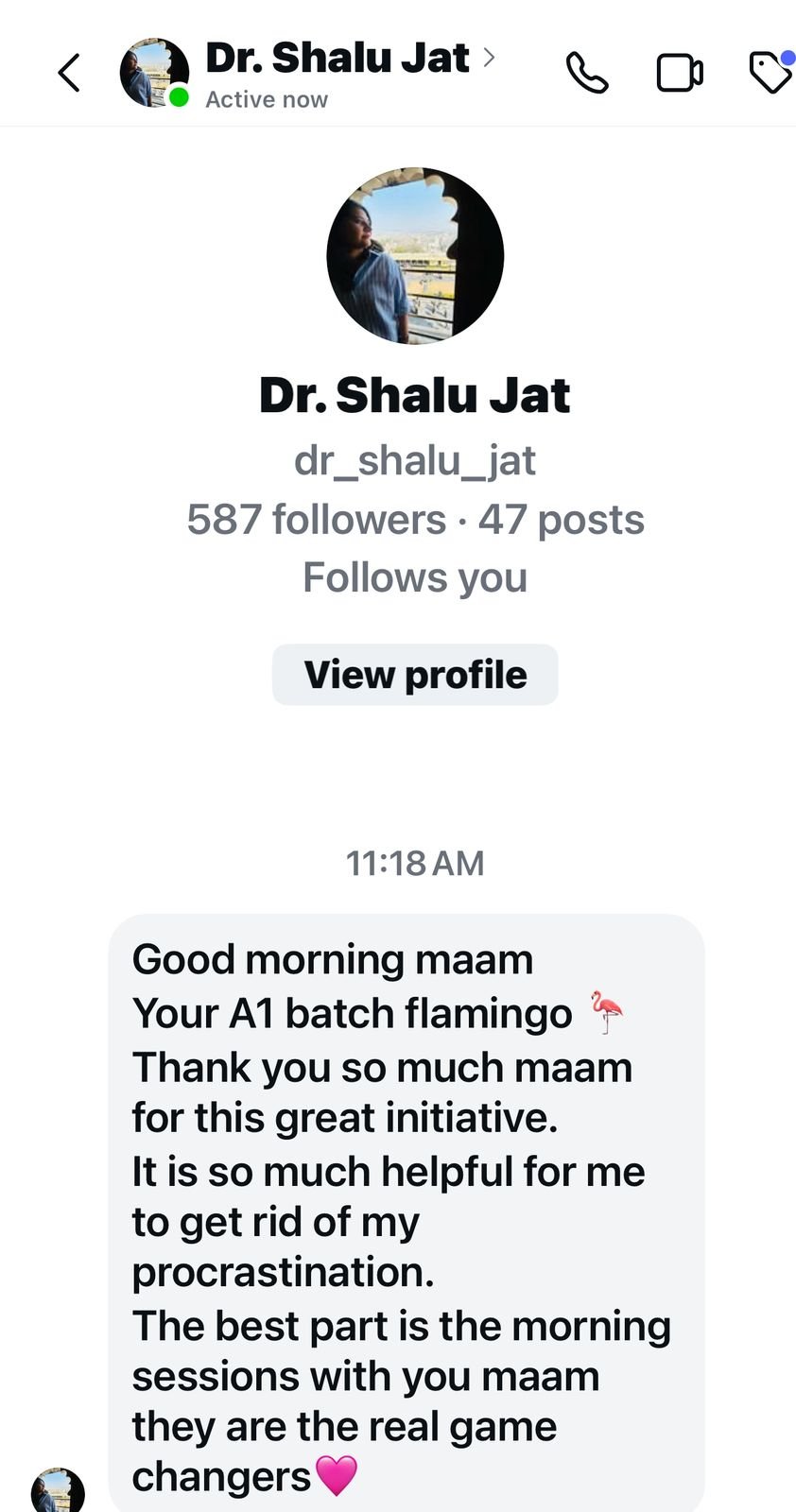Open the large profile picture
The height and width of the screenshot is (1512, 796).
tap(415, 256)
